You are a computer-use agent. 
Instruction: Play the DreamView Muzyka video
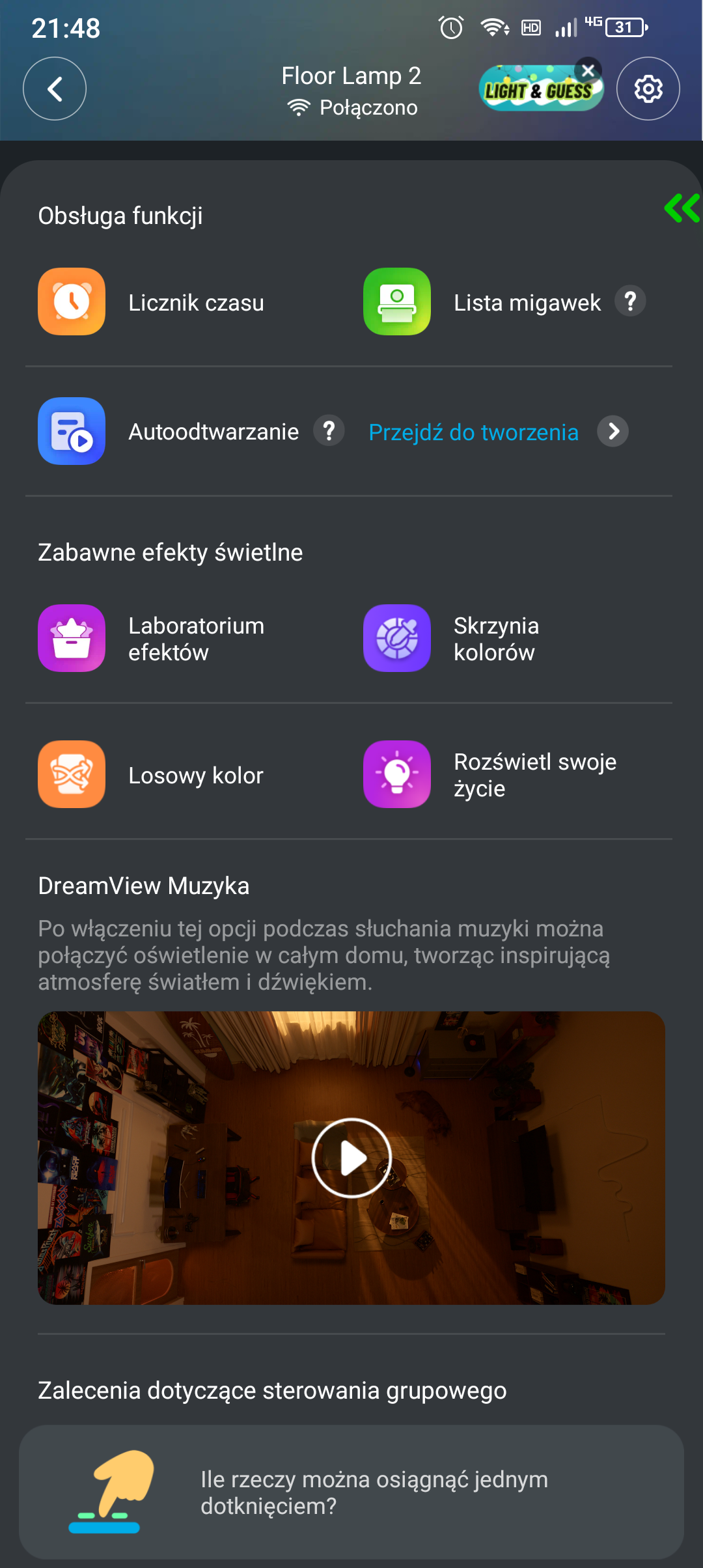point(351,1158)
